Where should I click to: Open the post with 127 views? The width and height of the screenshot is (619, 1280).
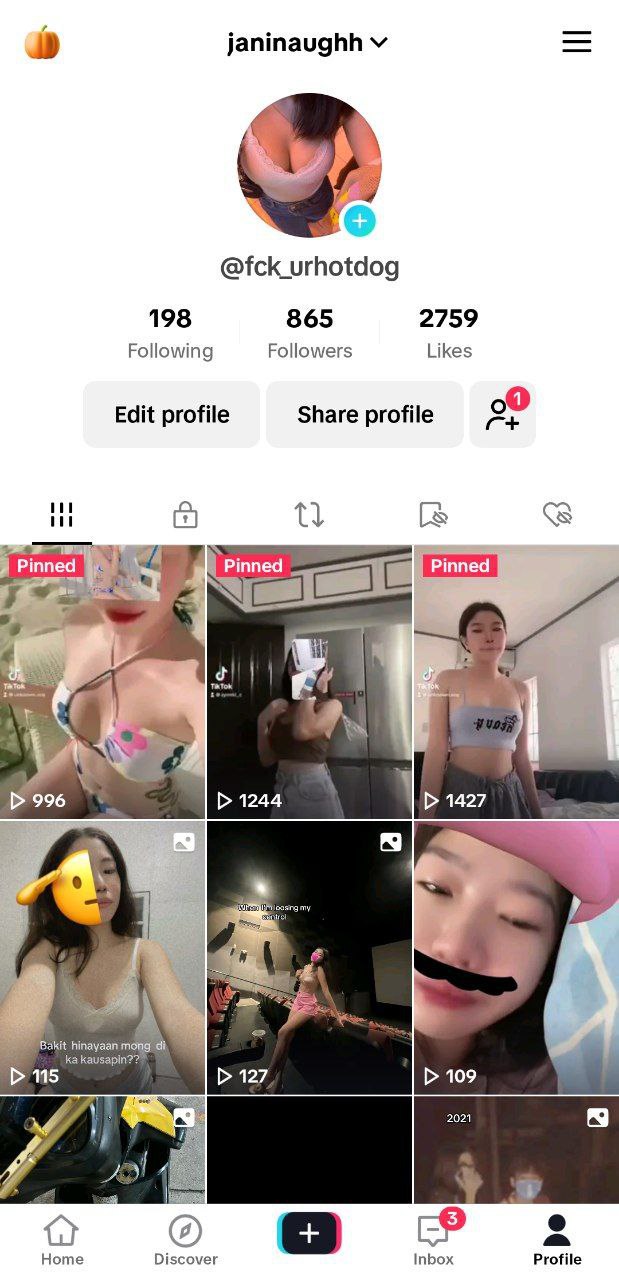[x=309, y=958]
